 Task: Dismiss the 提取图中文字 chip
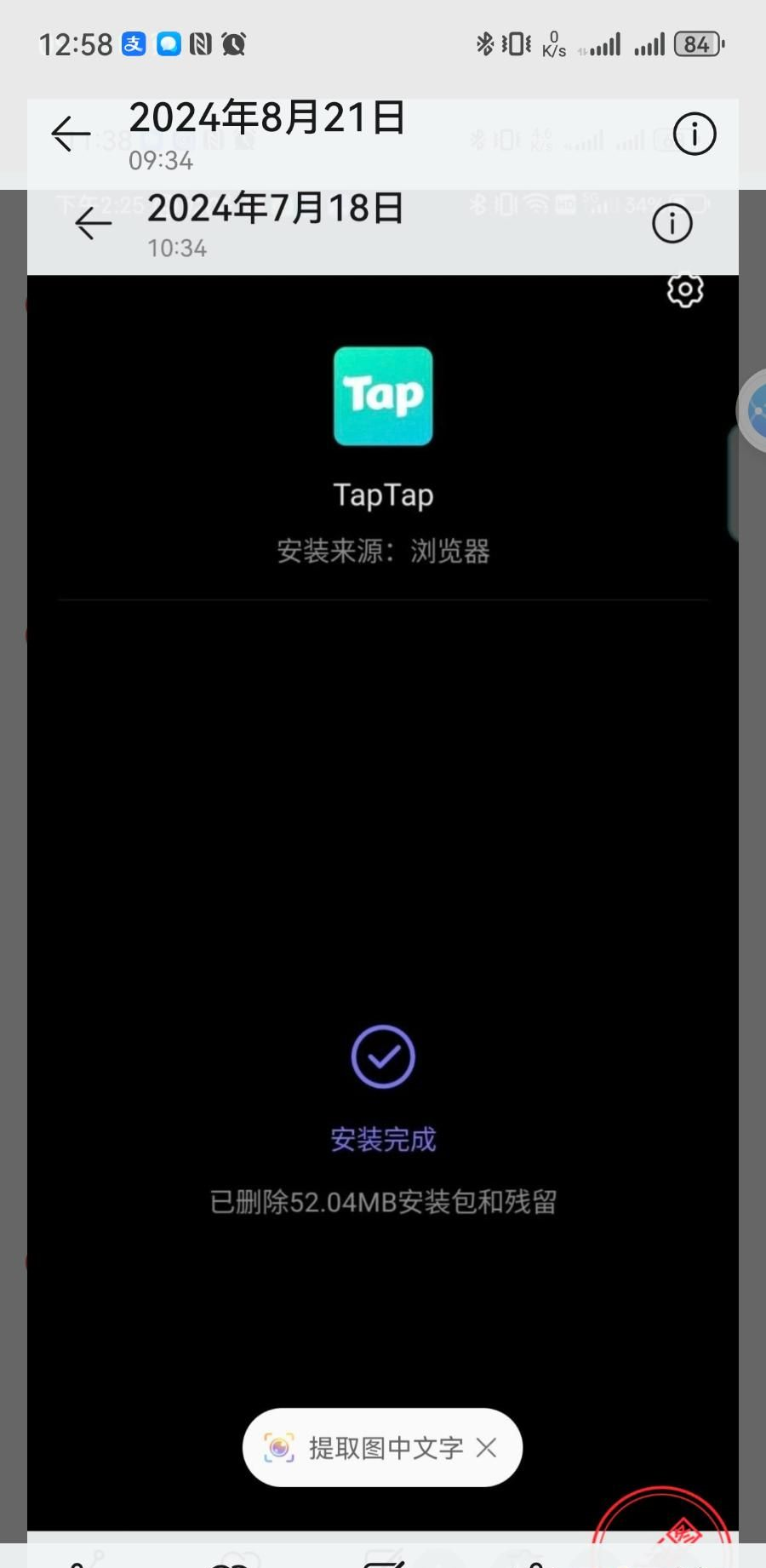pyautogui.click(x=487, y=1447)
